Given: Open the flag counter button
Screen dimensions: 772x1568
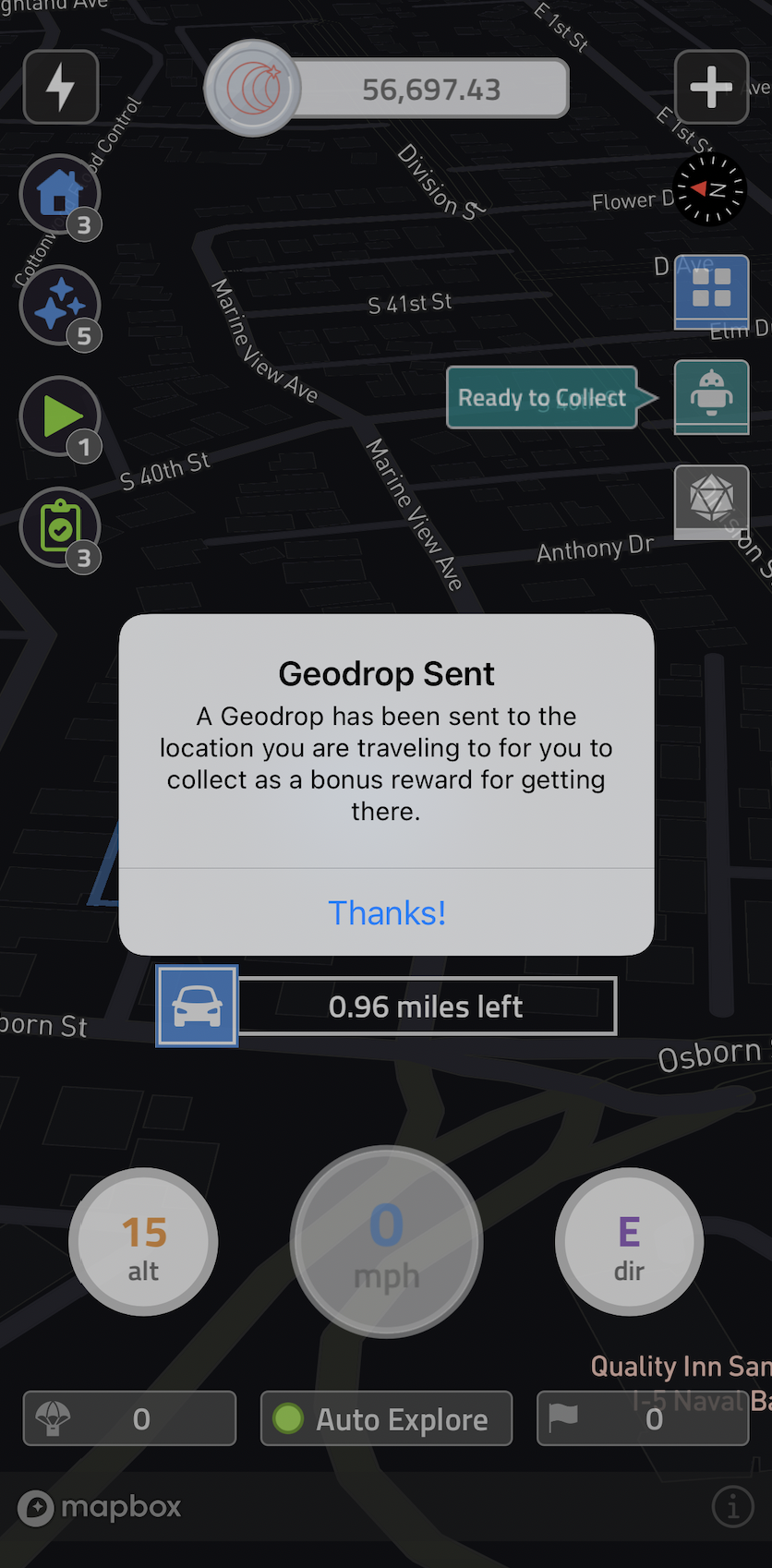Looking at the screenshot, I should 643,1418.
